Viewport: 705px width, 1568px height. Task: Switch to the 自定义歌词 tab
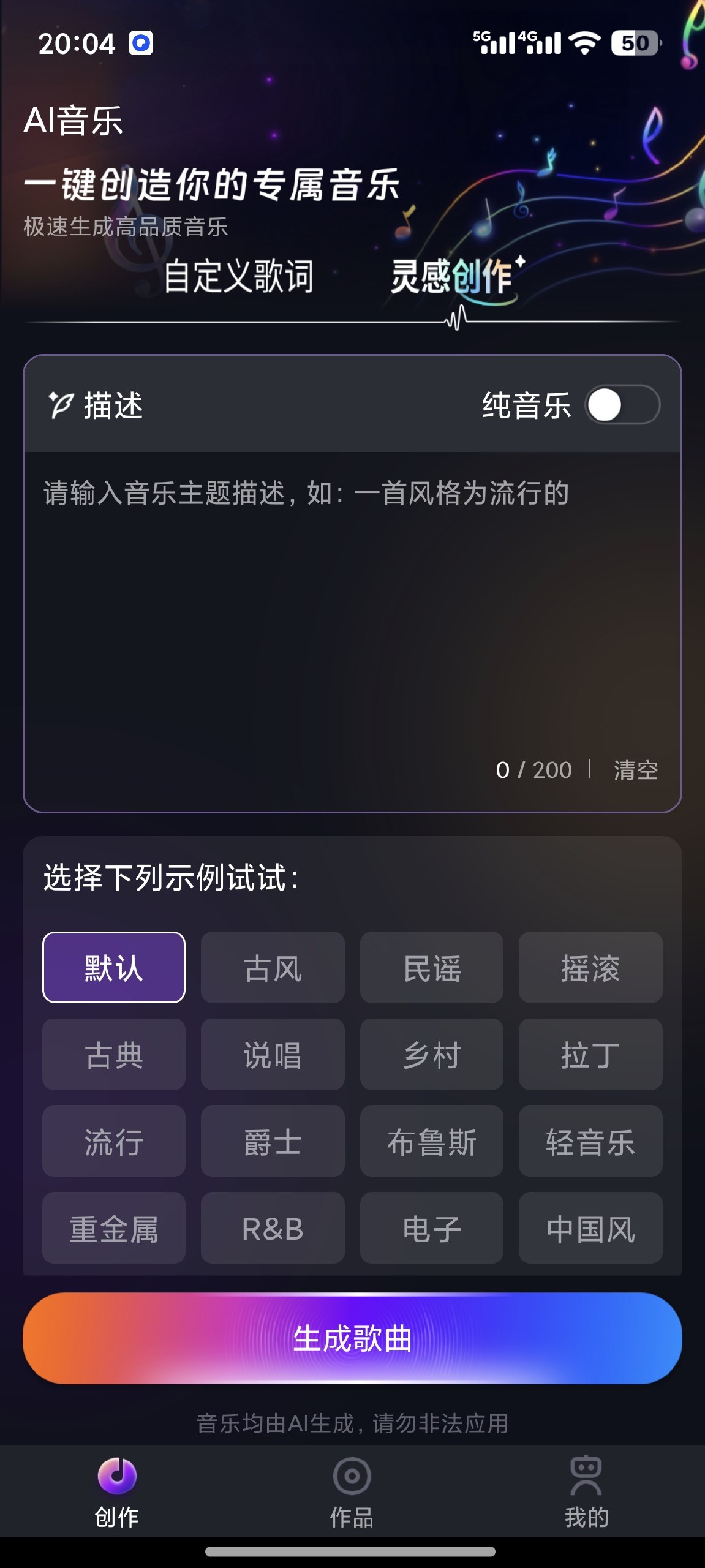[x=239, y=276]
